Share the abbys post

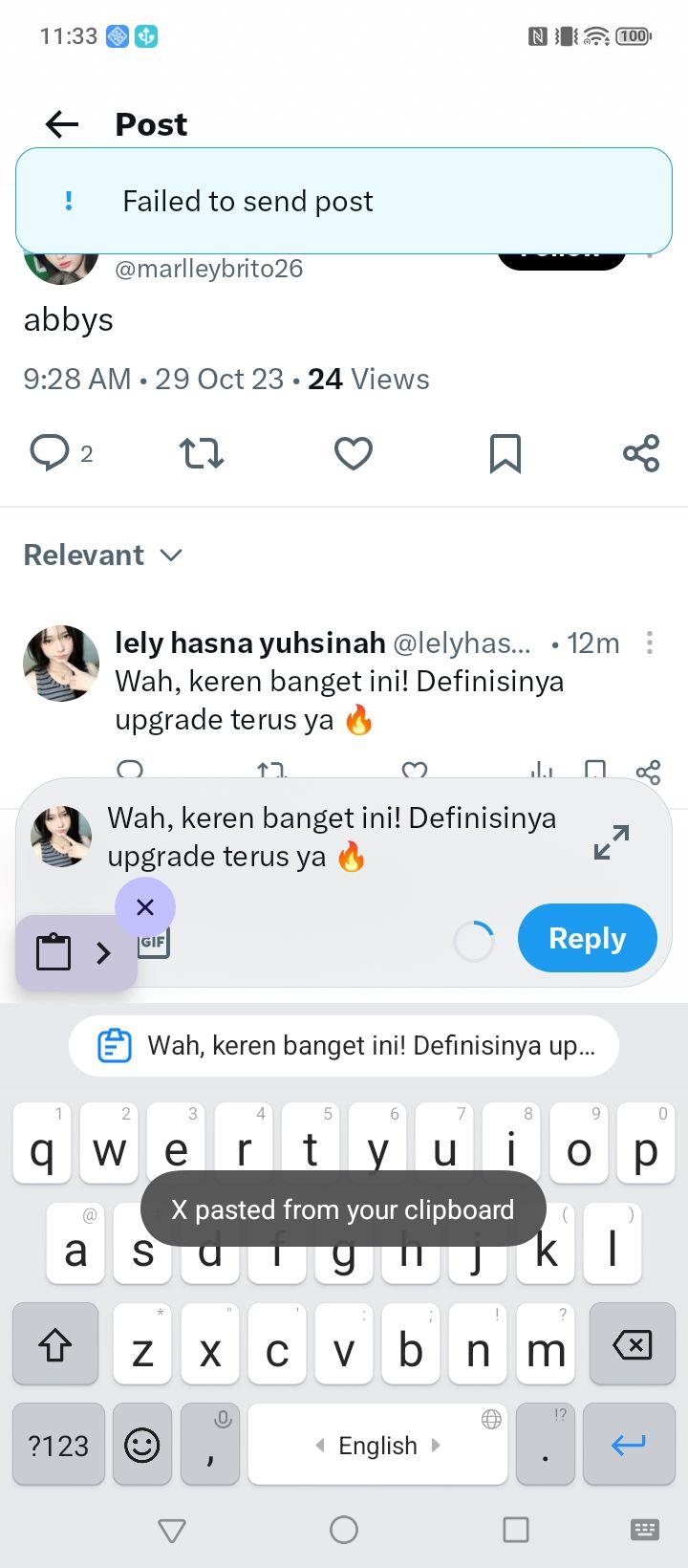(641, 453)
